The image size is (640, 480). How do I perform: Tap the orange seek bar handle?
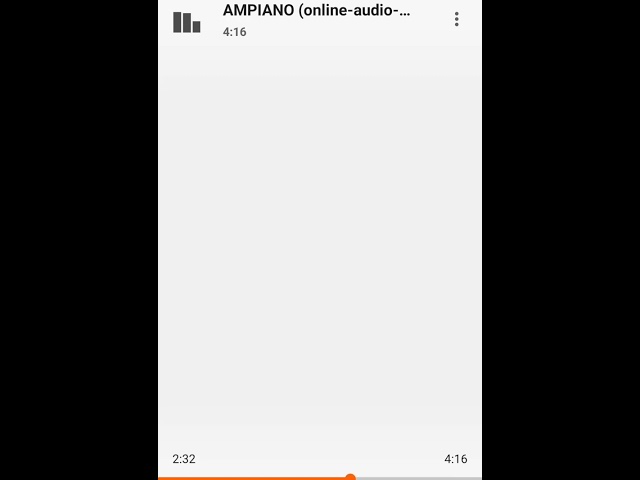click(350, 477)
